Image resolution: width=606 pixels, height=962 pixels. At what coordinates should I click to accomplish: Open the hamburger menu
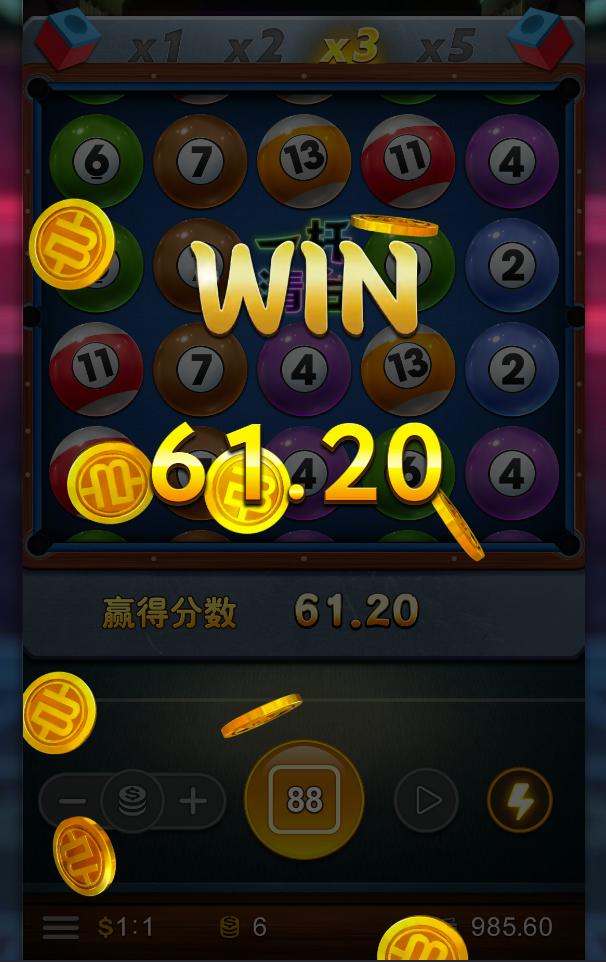click(61, 928)
